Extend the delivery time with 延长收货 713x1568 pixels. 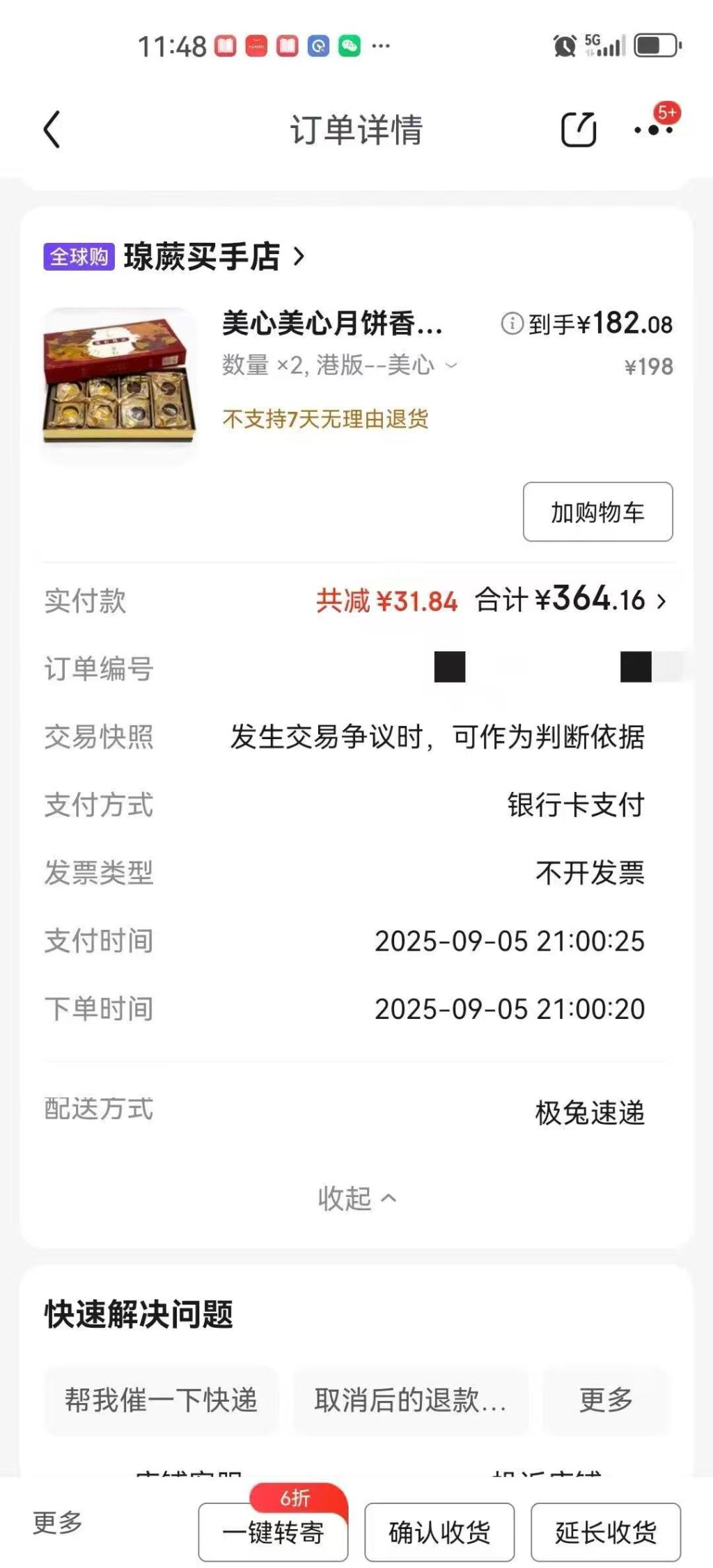click(606, 1533)
